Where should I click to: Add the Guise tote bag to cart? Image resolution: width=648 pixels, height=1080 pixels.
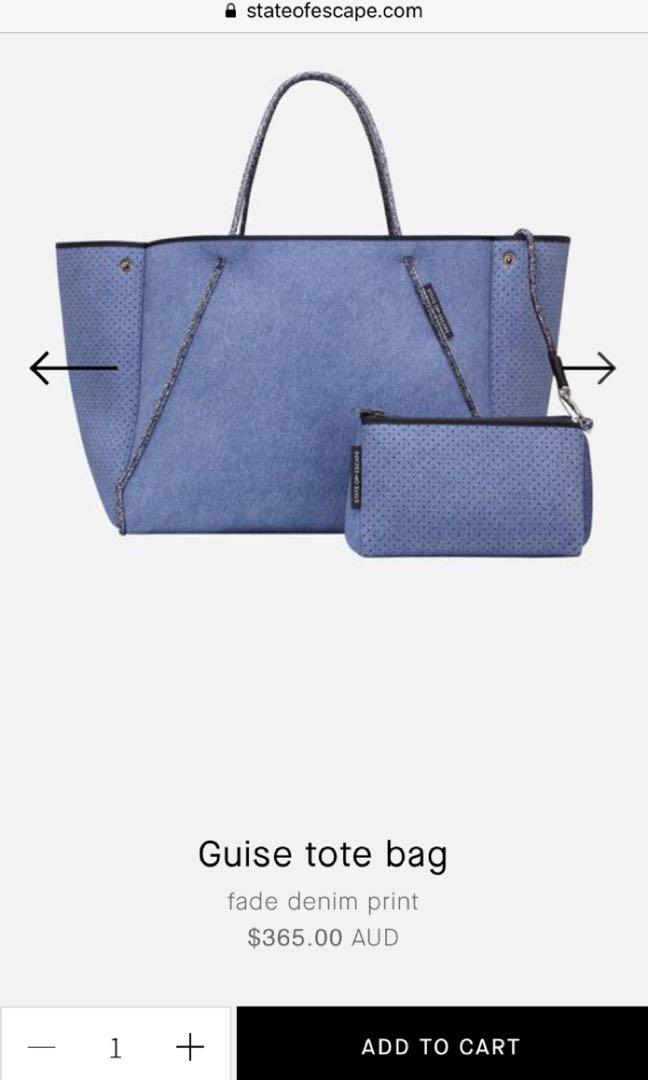tap(441, 1046)
